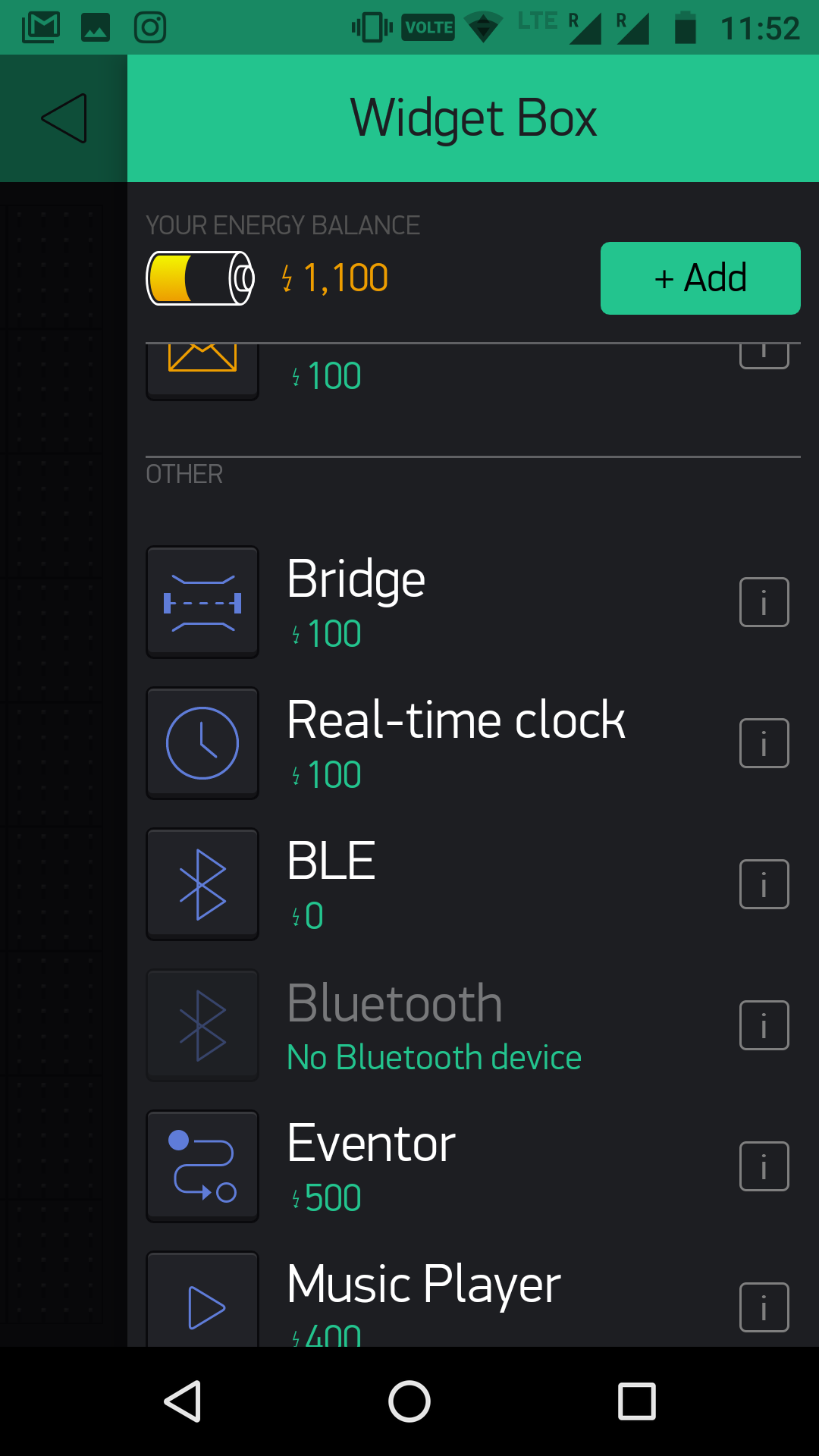The image size is (819, 1456).
Task: Tap the energy balance battery icon
Action: [199, 278]
